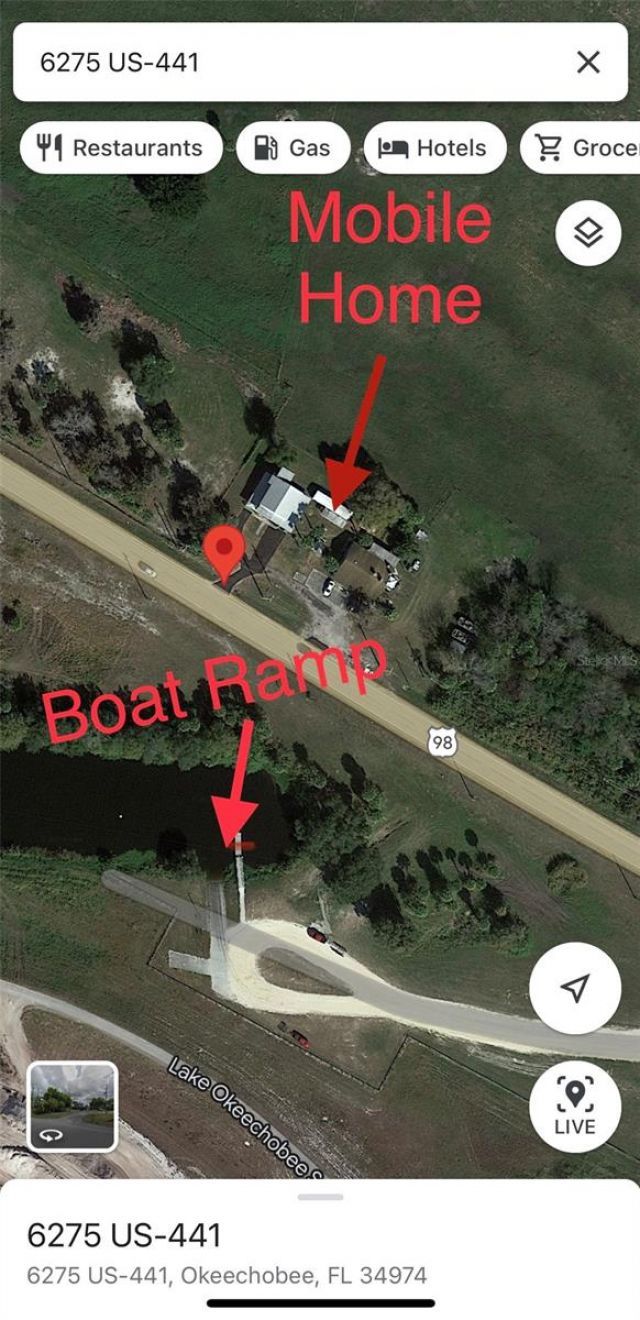Tap the red location pin on the map
The height and width of the screenshot is (1320, 640).
point(224,551)
